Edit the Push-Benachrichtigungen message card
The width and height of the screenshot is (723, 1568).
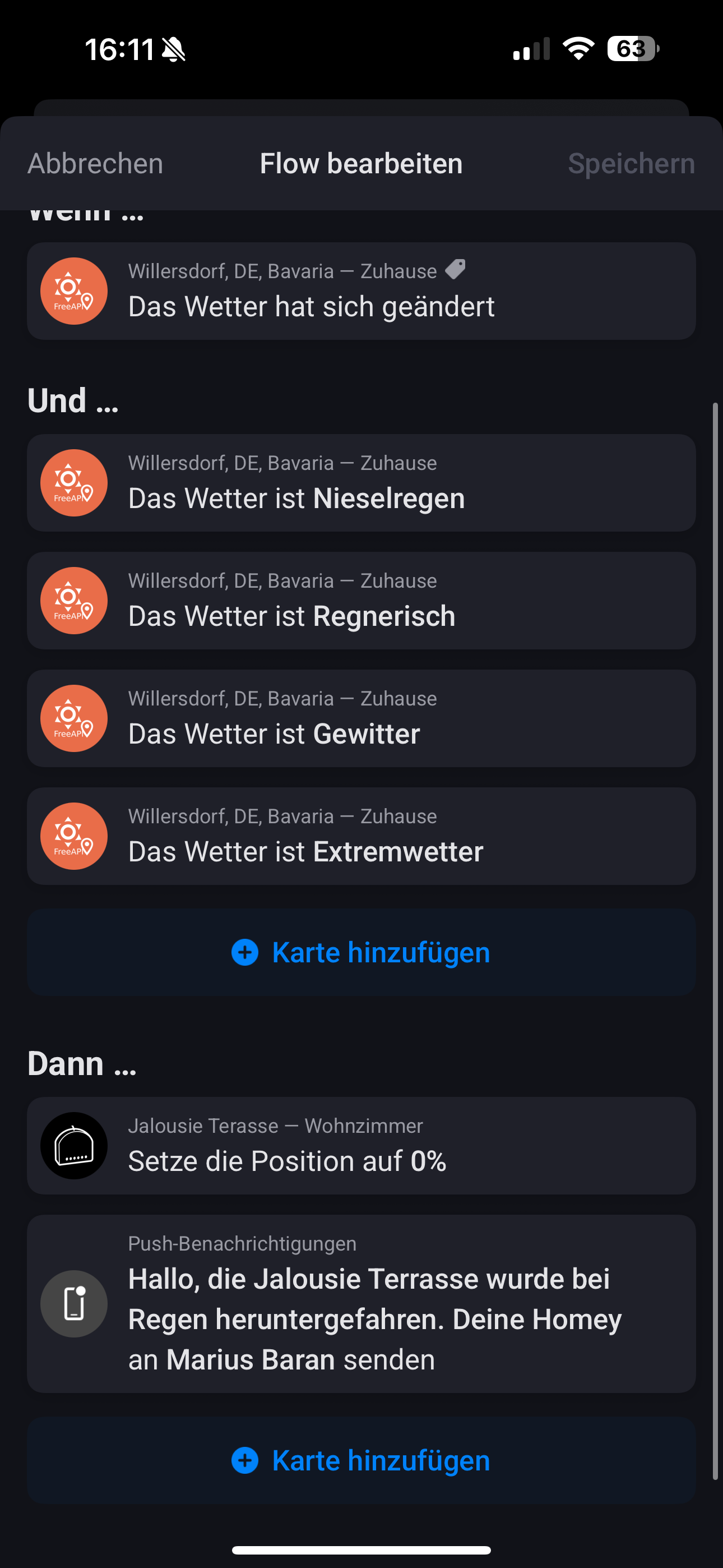[361, 1304]
